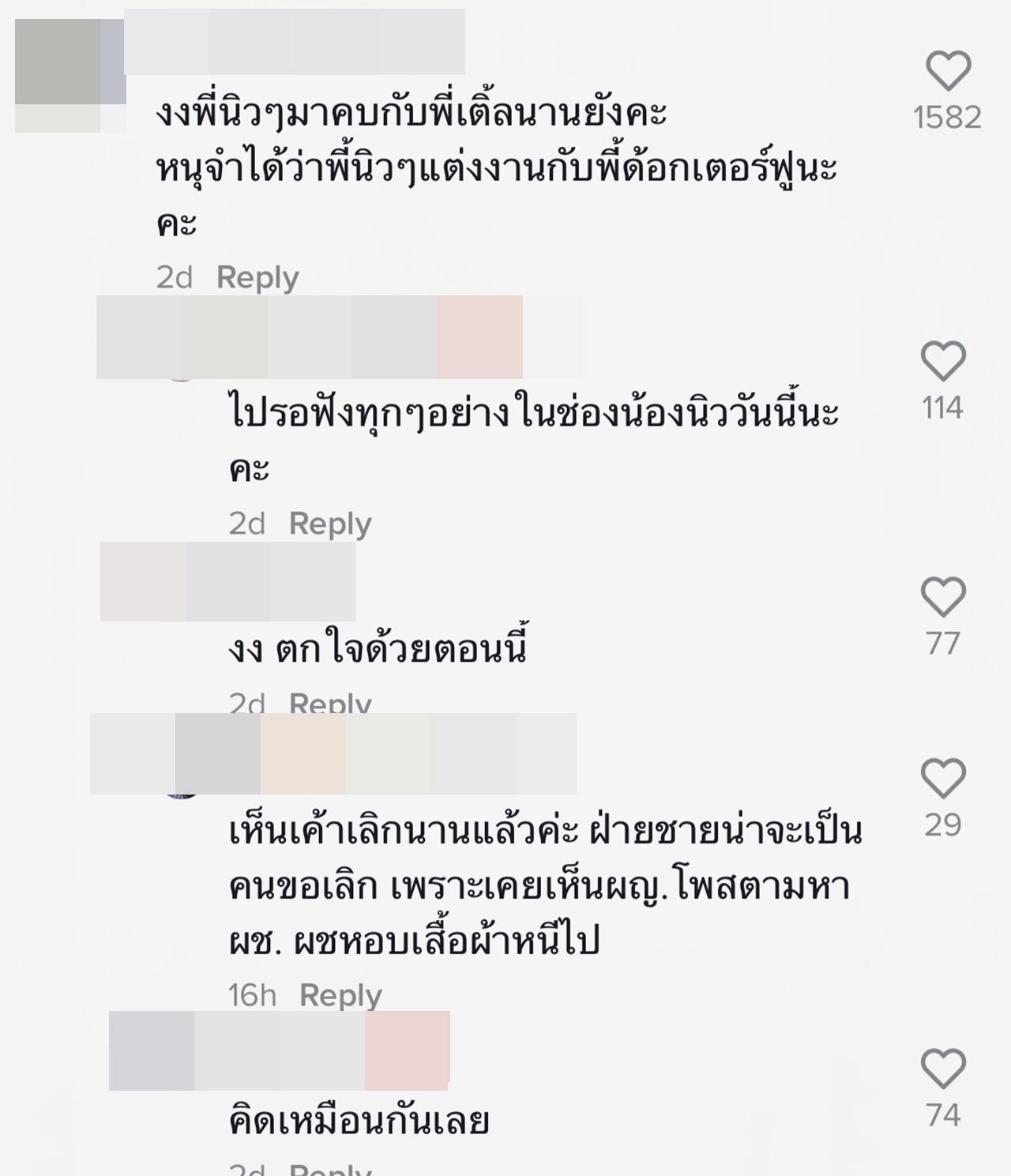Reply to the 16h old comment
Screen dimensions: 1011x1176
pyautogui.click(x=340, y=995)
